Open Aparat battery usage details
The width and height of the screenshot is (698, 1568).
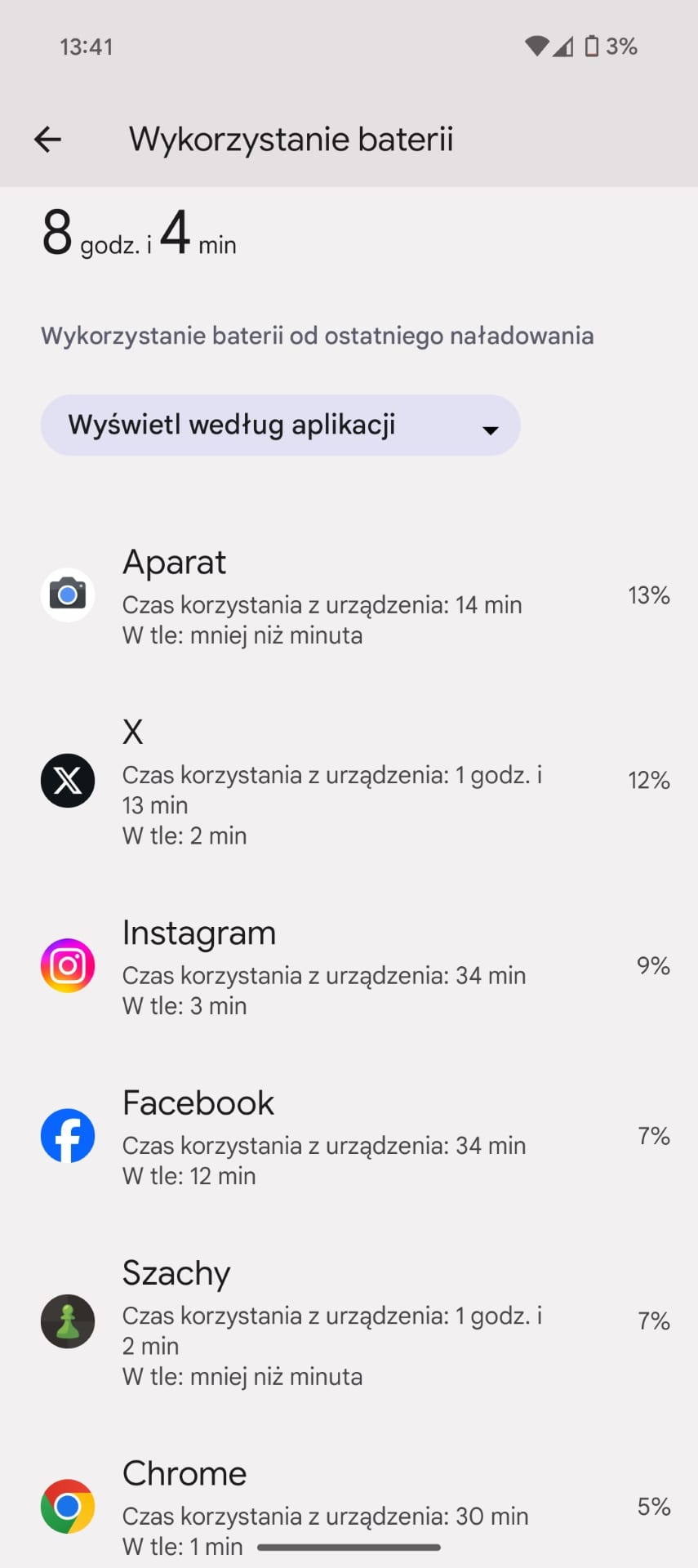(349, 595)
